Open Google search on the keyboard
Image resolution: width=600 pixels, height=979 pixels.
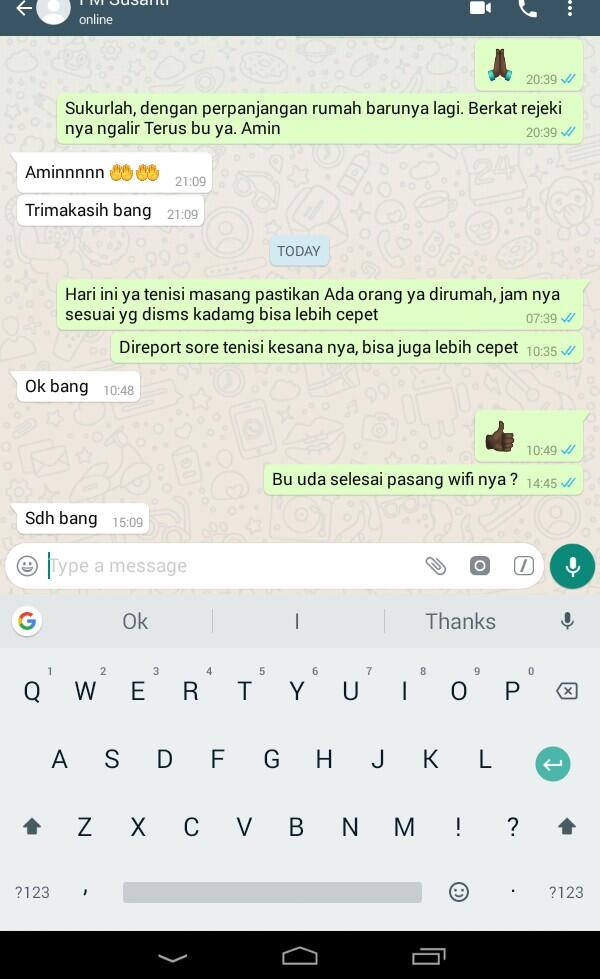pyautogui.click(x=27, y=622)
